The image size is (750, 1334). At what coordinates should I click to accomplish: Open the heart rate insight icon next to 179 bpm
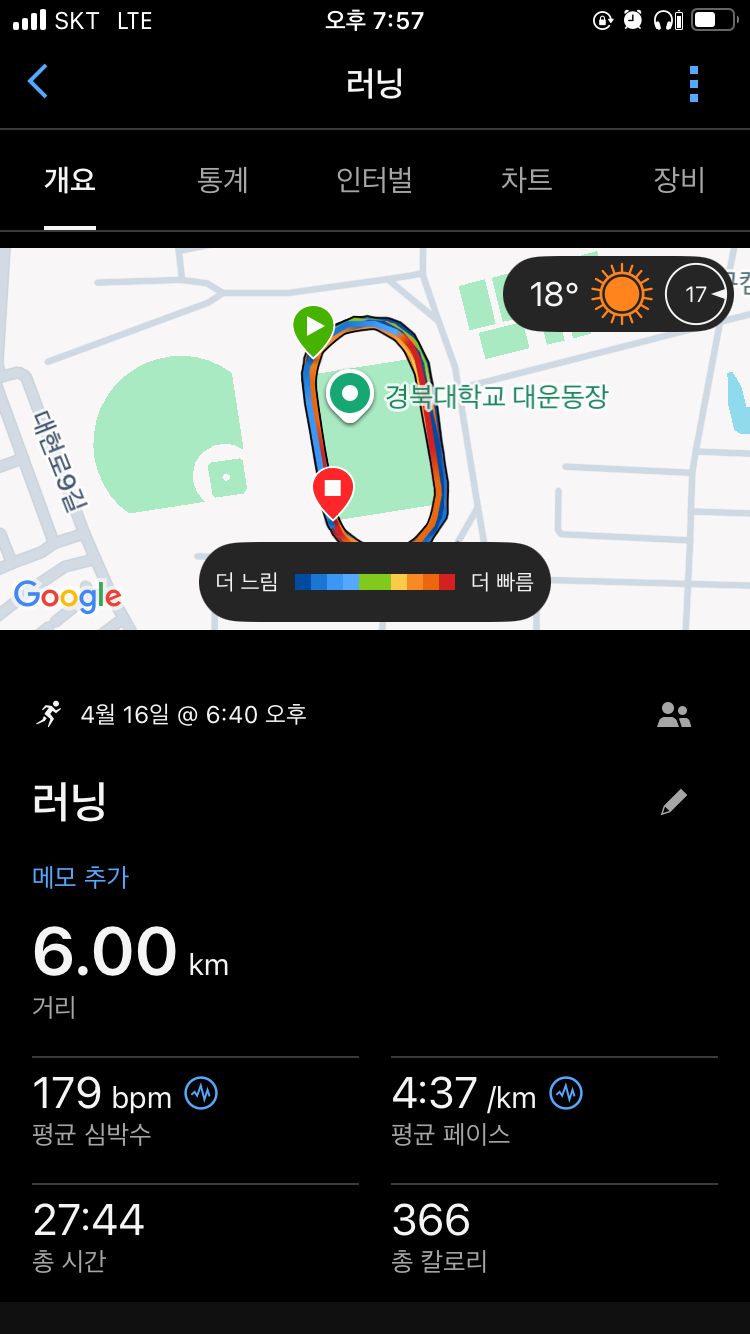point(202,1093)
